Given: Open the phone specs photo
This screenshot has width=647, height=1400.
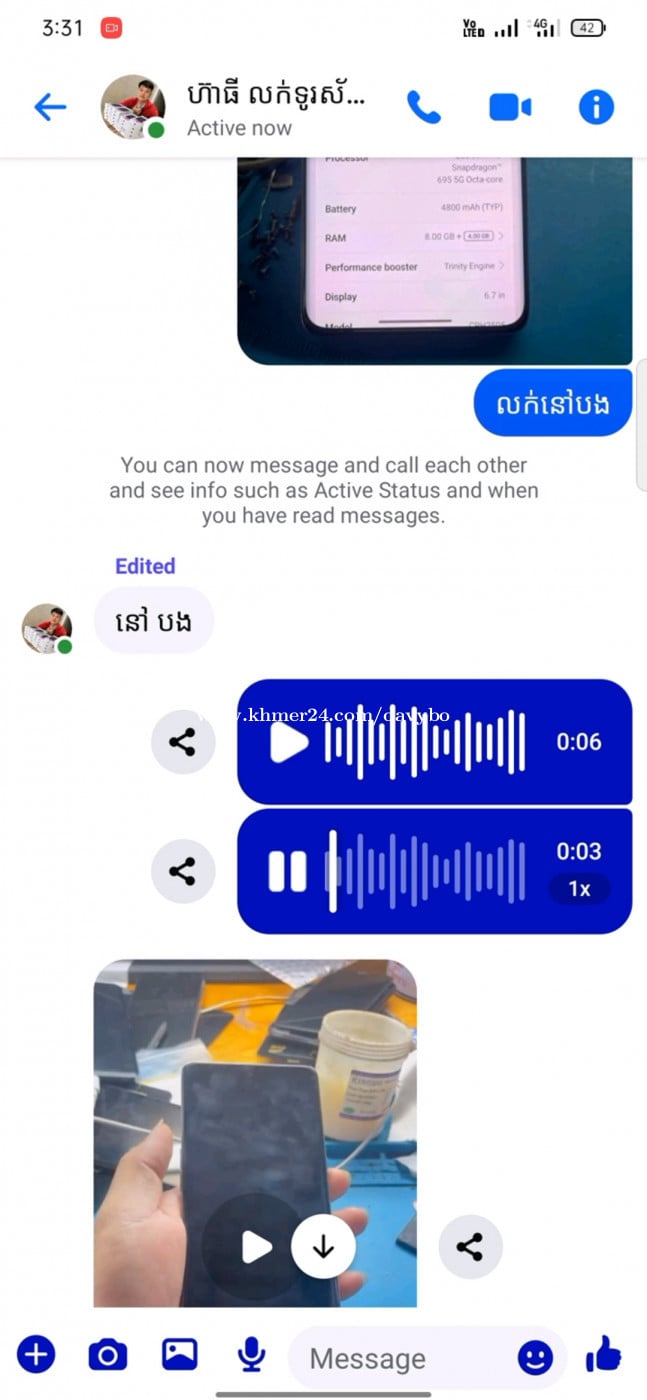Looking at the screenshot, I should [434, 260].
